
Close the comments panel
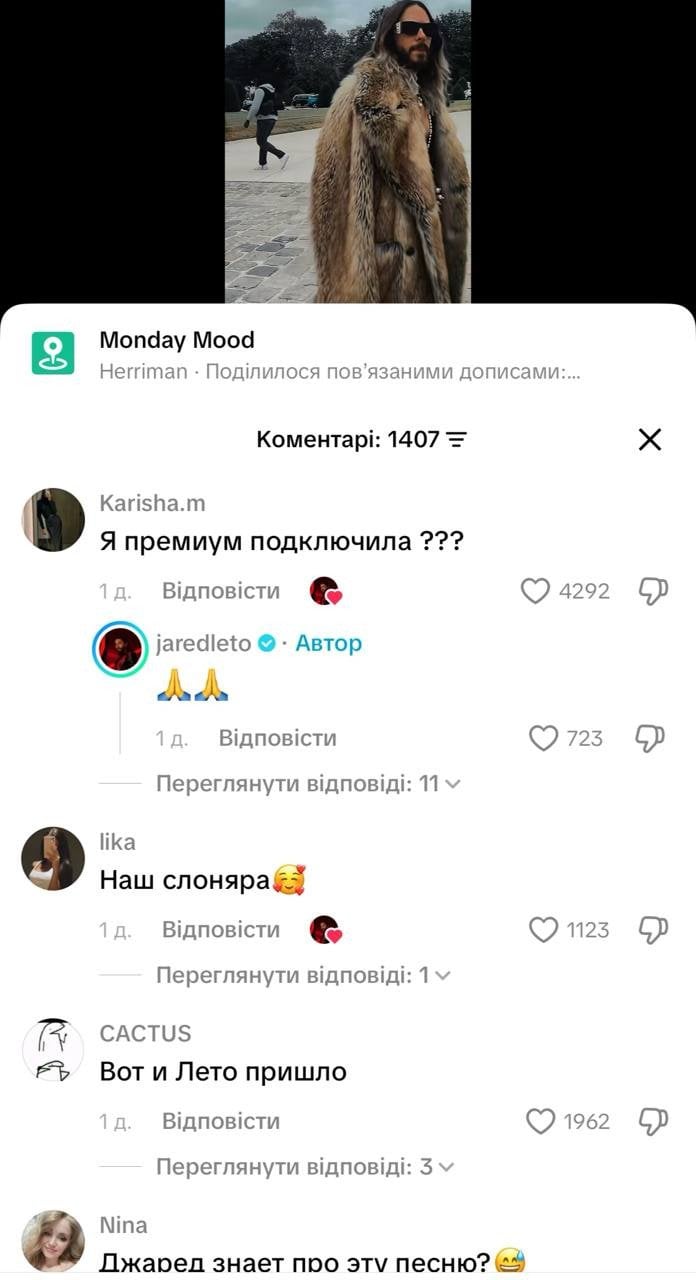[x=650, y=439]
